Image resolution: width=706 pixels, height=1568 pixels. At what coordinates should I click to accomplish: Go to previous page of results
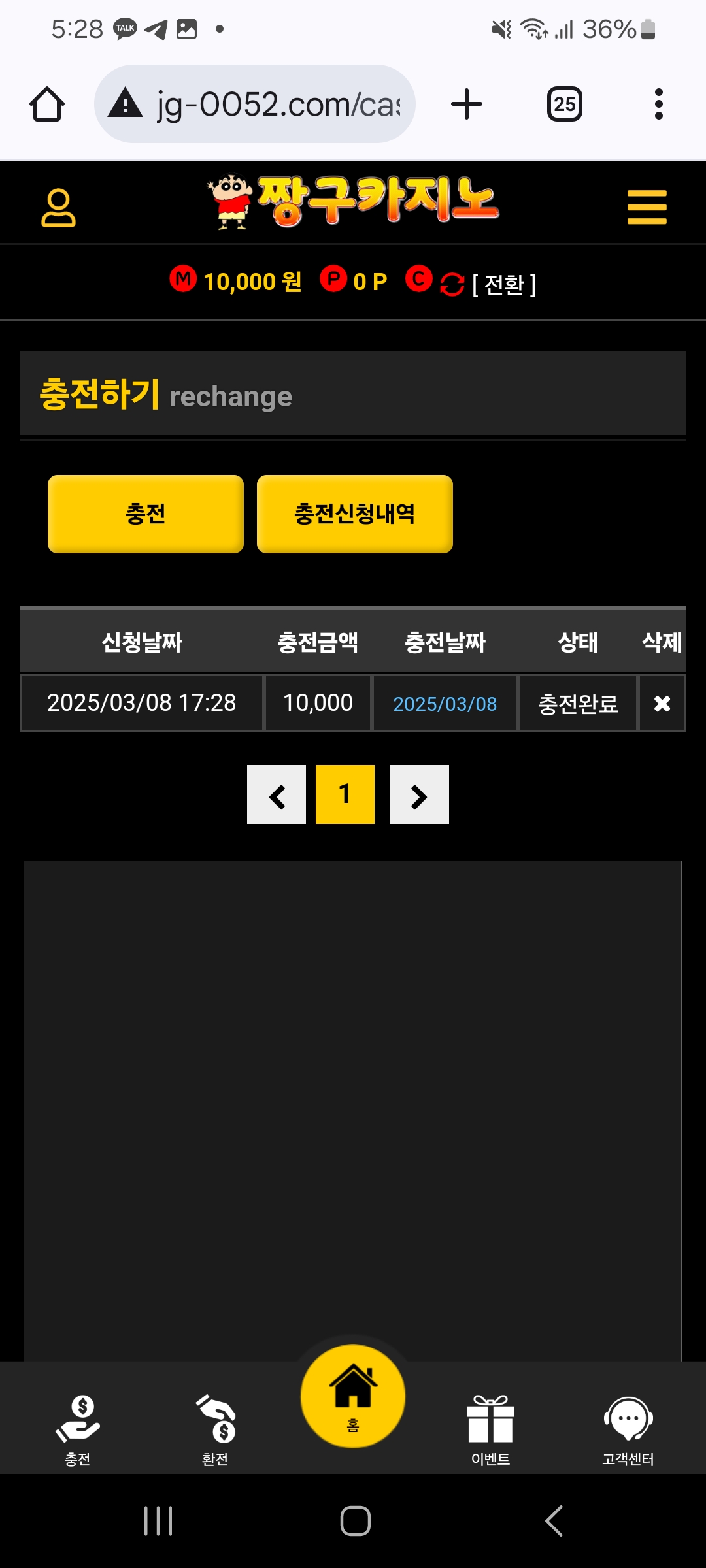click(277, 794)
